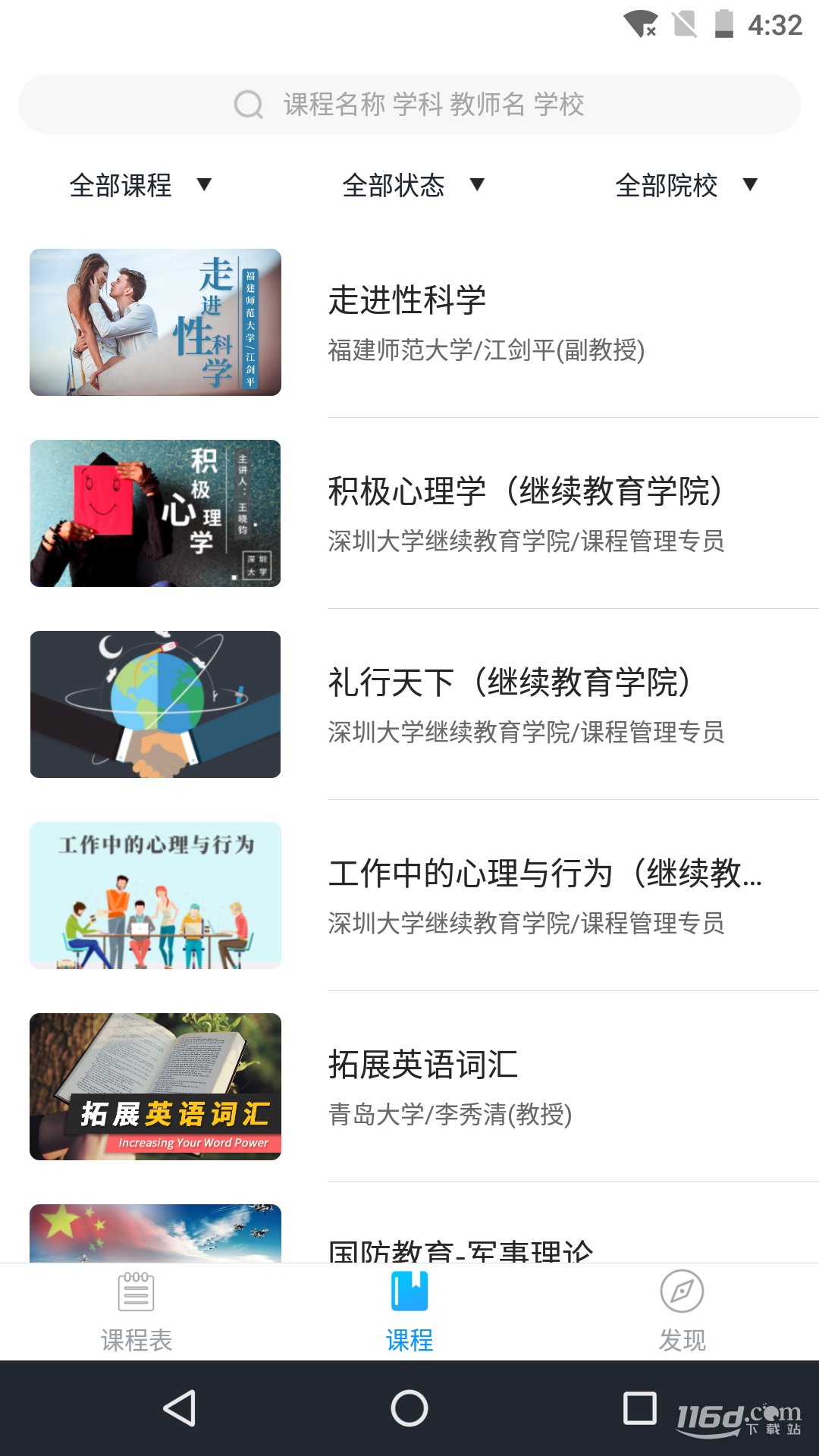819x1456 pixels.
Task: Return to the system home screen
Action: coord(409,1408)
